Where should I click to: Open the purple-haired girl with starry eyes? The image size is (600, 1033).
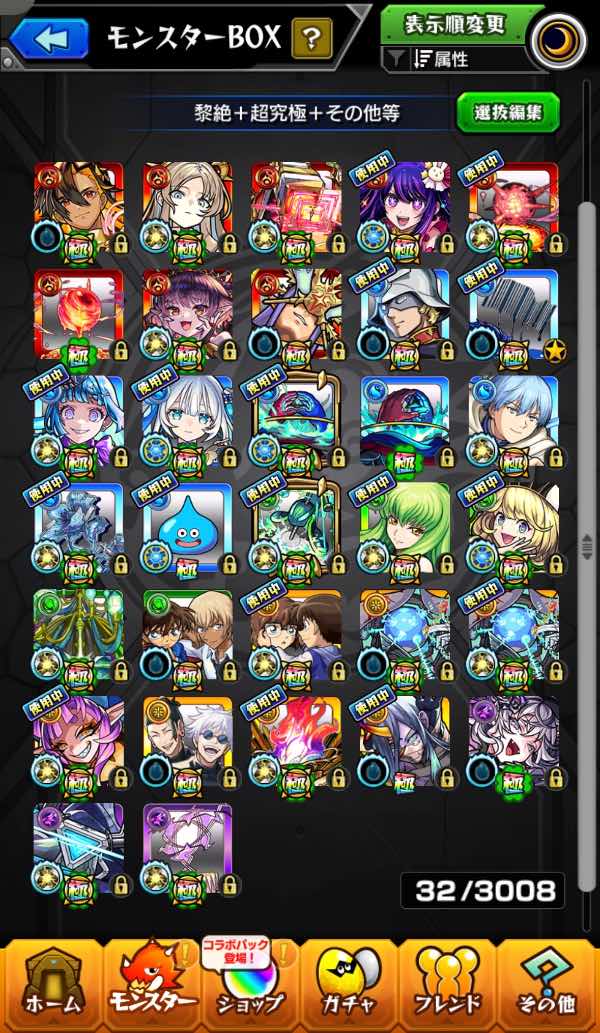point(405,207)
